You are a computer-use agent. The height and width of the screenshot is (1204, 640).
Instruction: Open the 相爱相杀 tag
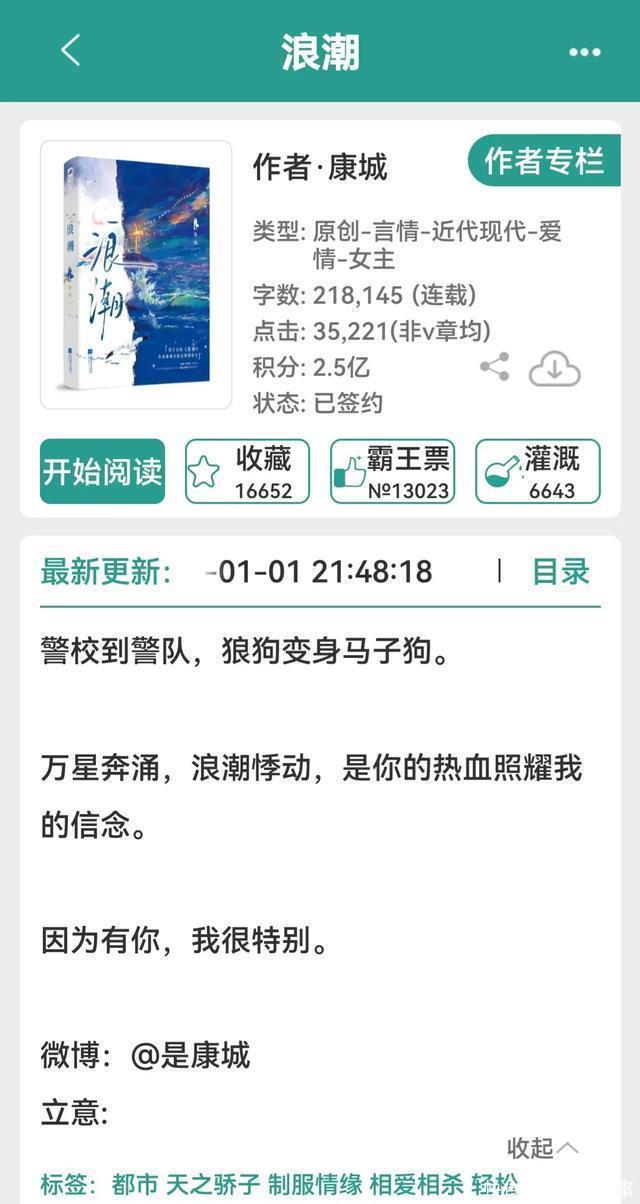(x=416, y=1185)
